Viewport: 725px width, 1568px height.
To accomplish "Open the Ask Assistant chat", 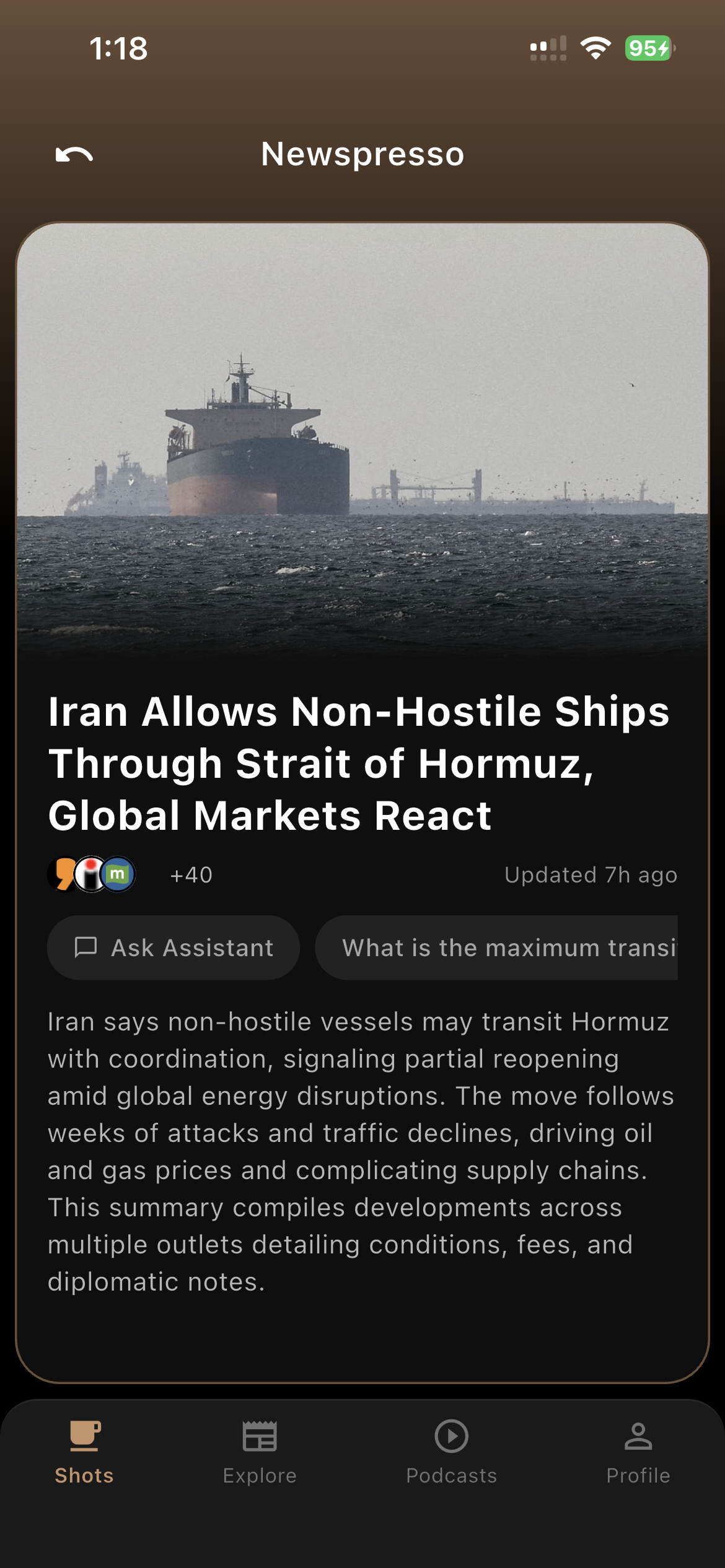I will pos(174,947).
